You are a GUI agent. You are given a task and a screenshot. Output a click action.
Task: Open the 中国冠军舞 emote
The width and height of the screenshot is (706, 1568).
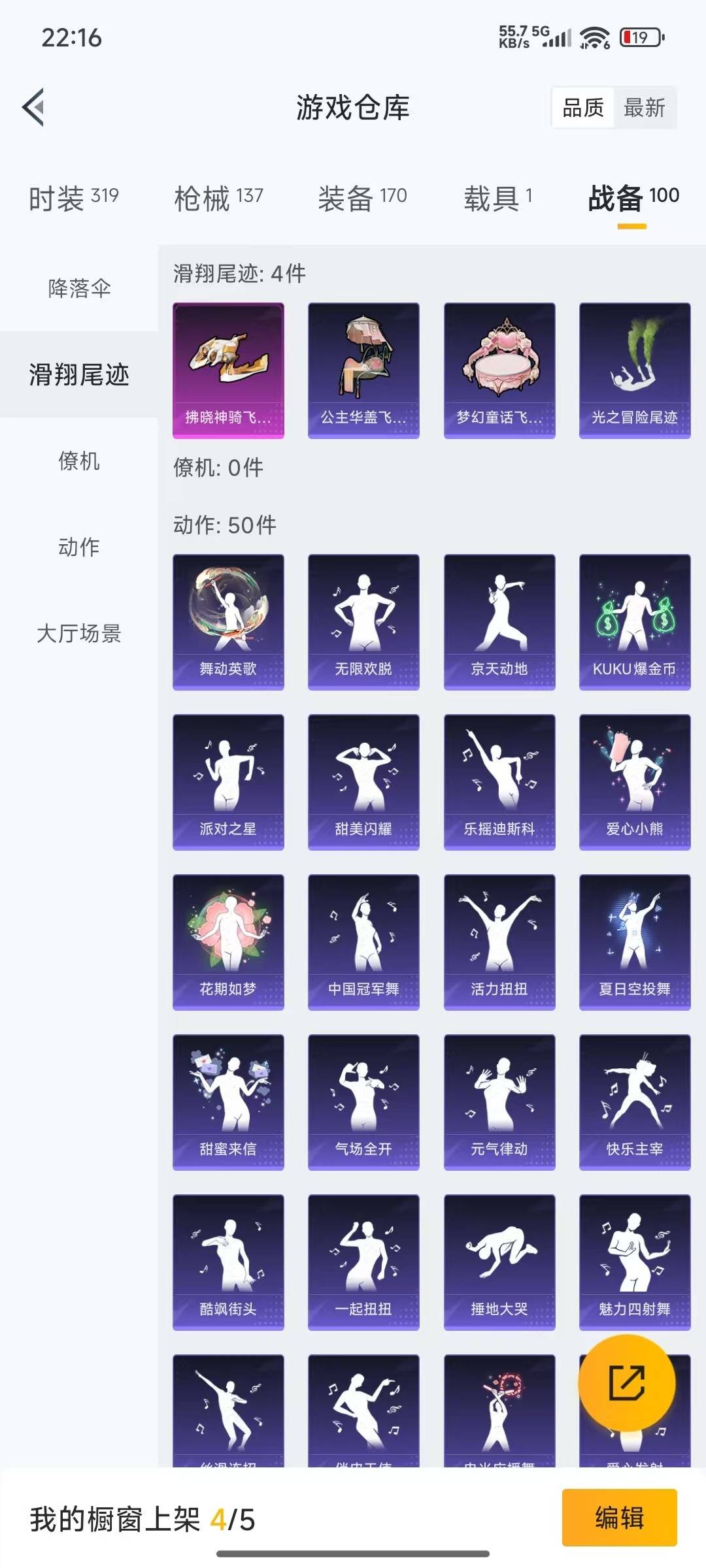[x=363, y=941]
